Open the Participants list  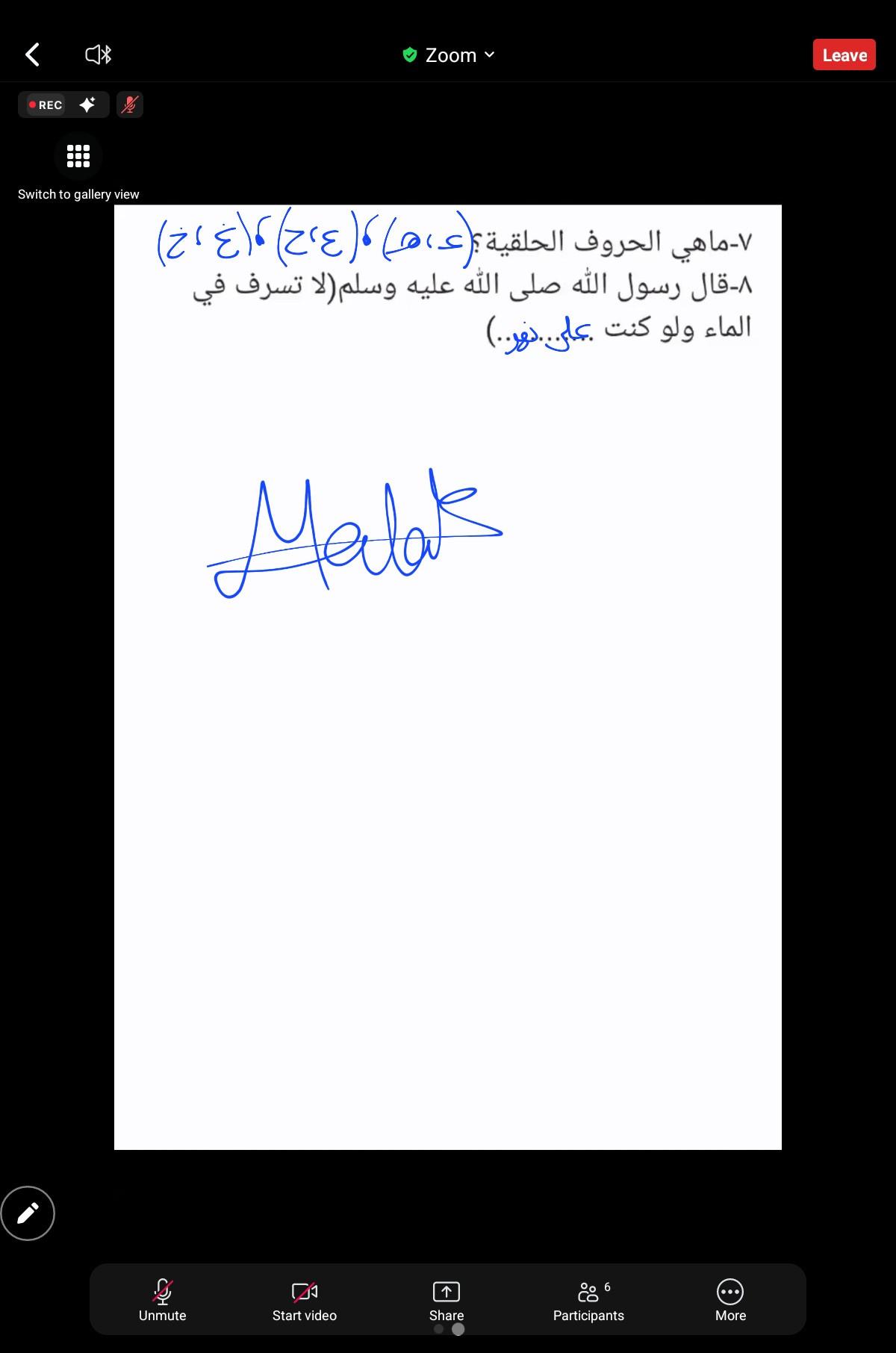(588, 1299)
